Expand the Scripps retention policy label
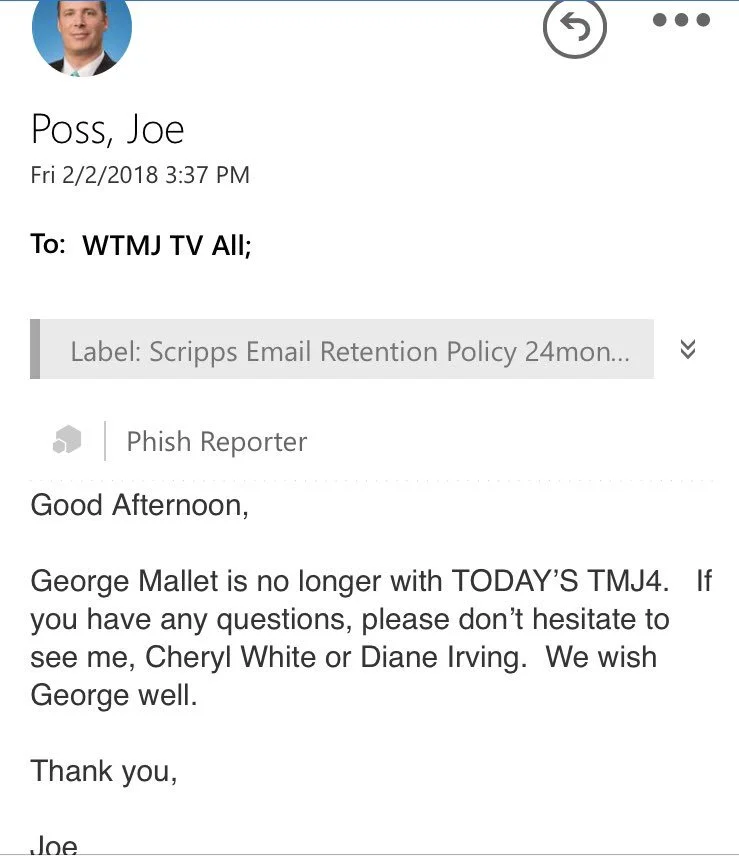 pos(688,349)
